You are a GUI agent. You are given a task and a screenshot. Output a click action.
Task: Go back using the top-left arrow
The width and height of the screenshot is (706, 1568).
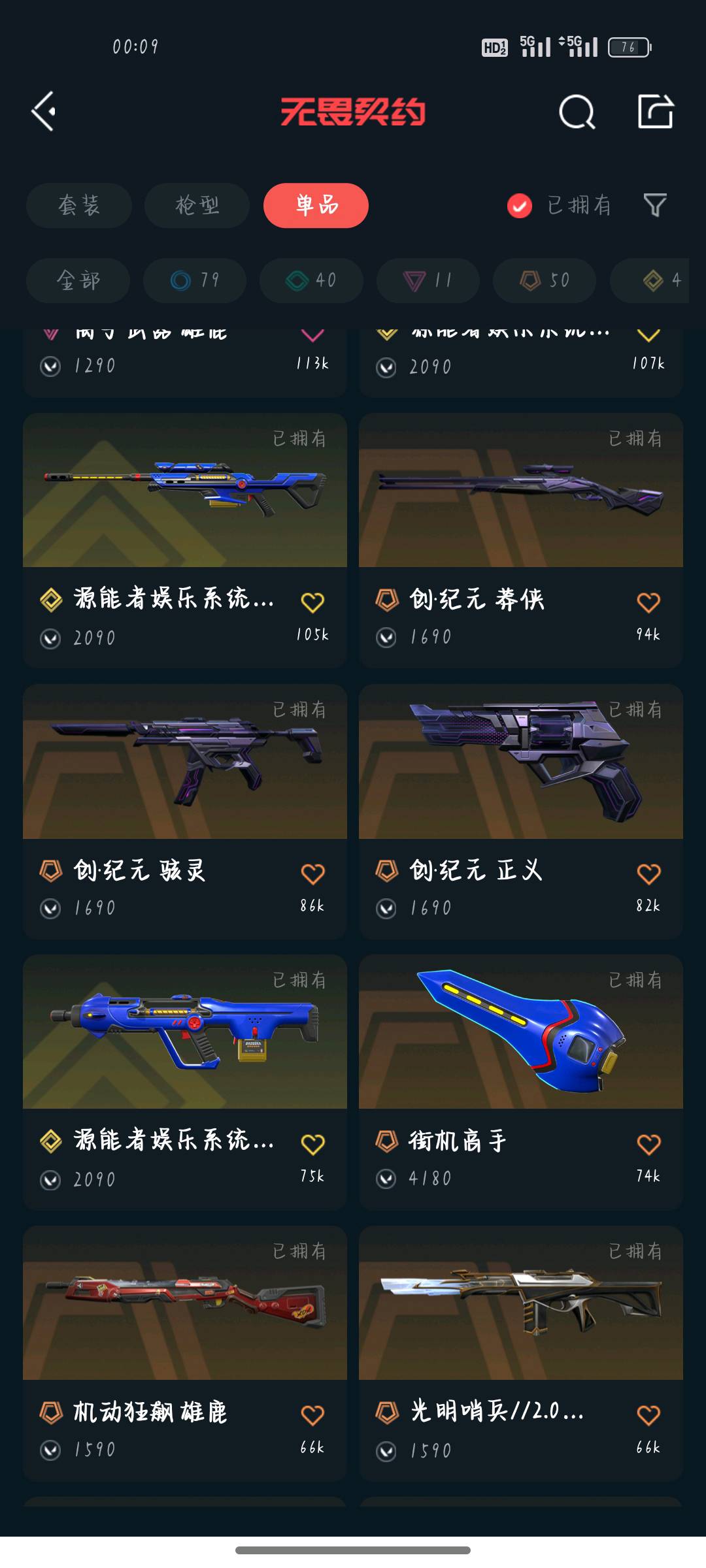[44, 112]
